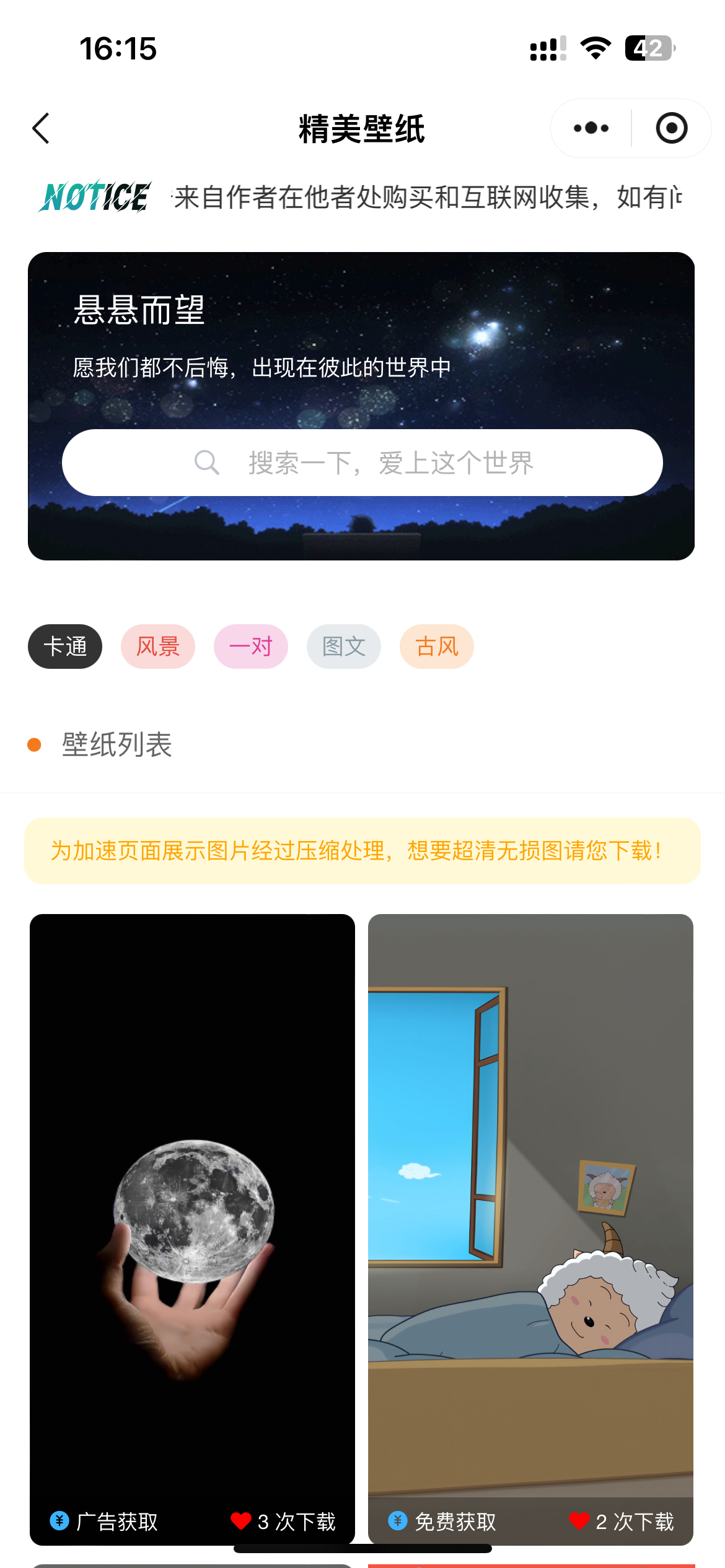Switch to the 风景 category
The image size is (725, 1568).
(158, 647)
